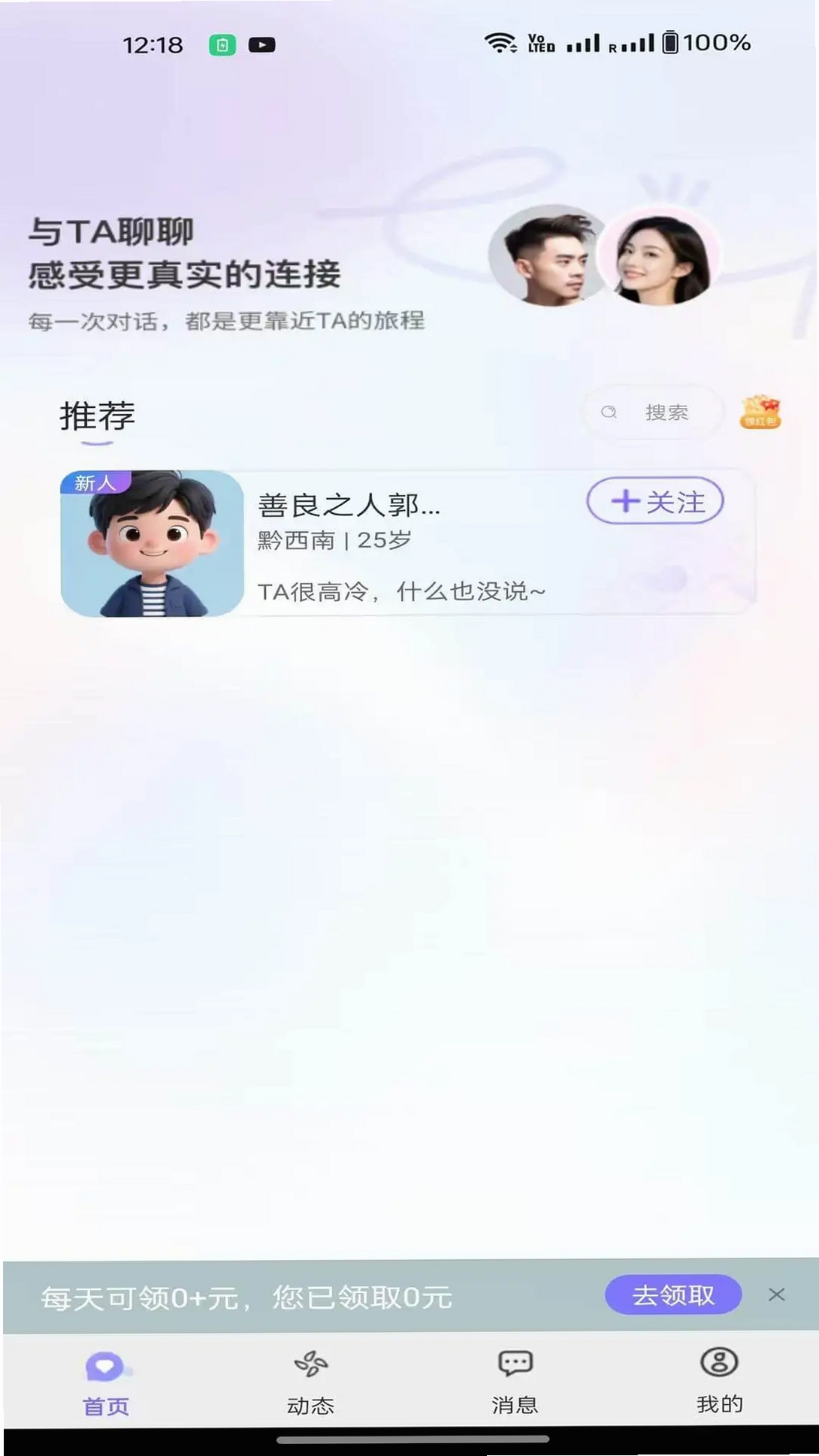Follow 善良之人郭 with the 关注 button

654,501
